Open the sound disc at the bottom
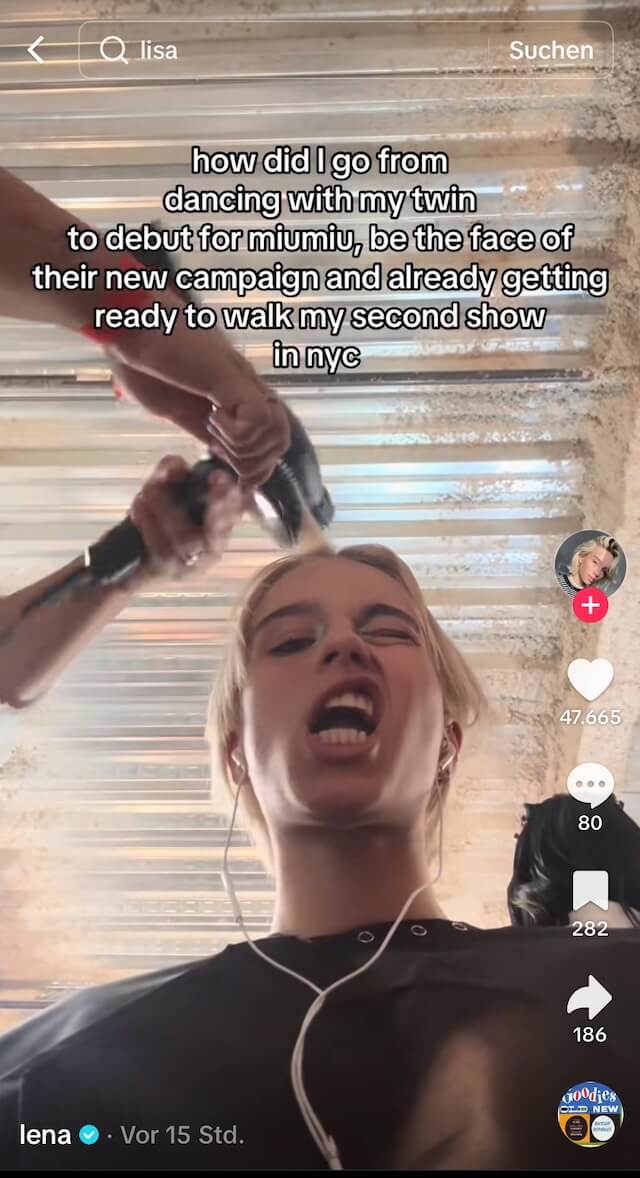The image size is (640, 1178). [x=590, y=1114]
